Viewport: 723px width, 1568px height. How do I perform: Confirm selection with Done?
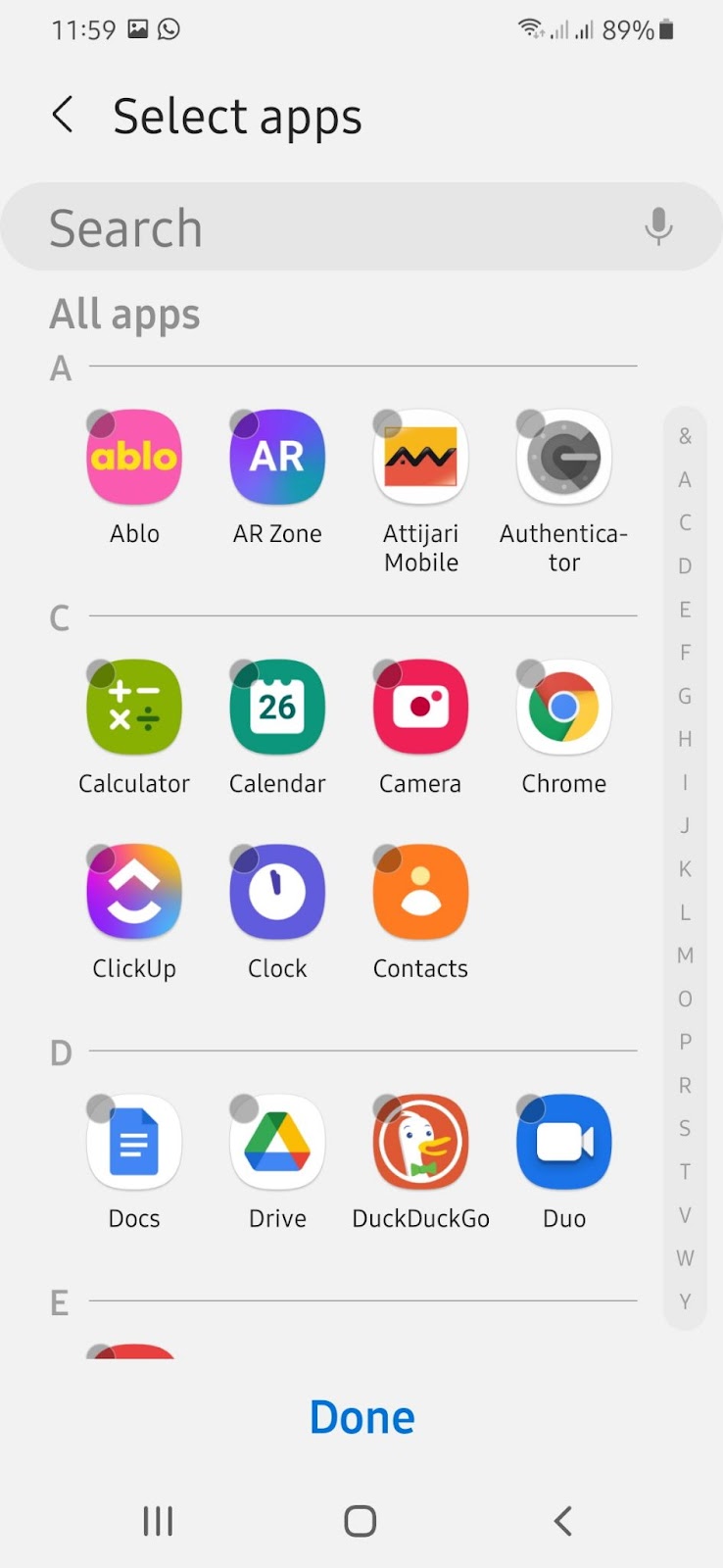[x=361, y=1417]
